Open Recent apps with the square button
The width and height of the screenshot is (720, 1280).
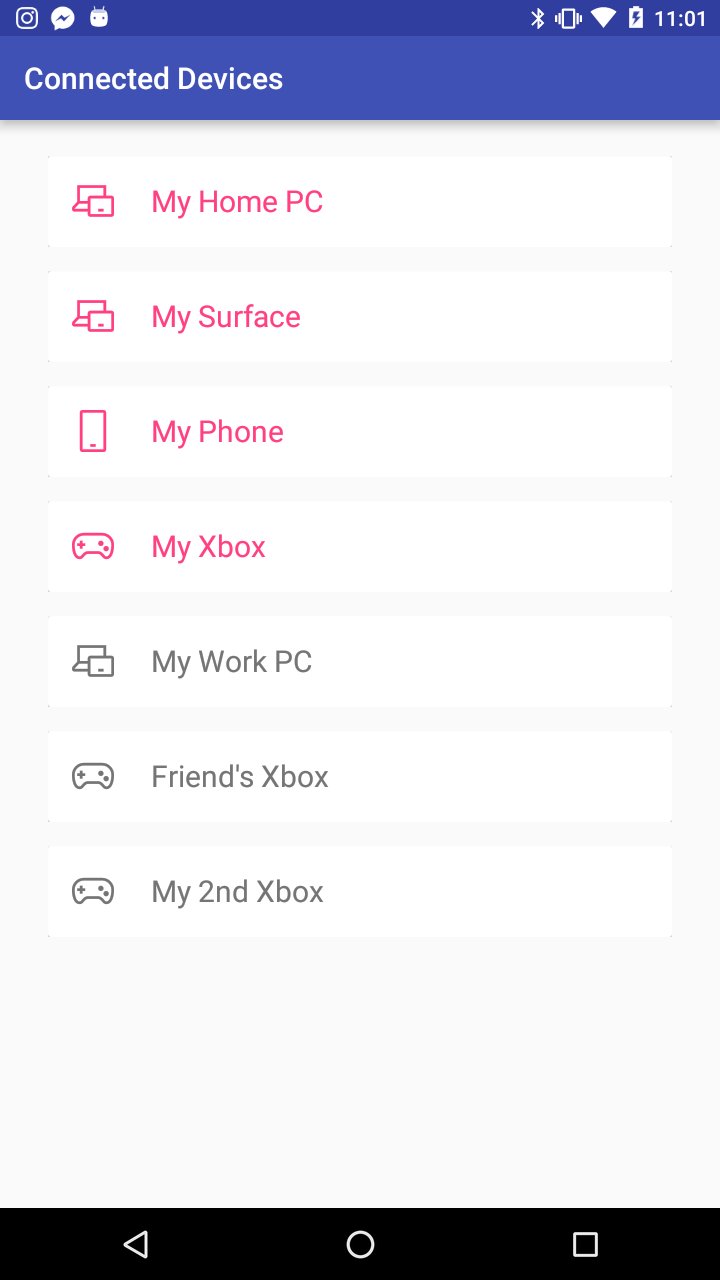586,1243
